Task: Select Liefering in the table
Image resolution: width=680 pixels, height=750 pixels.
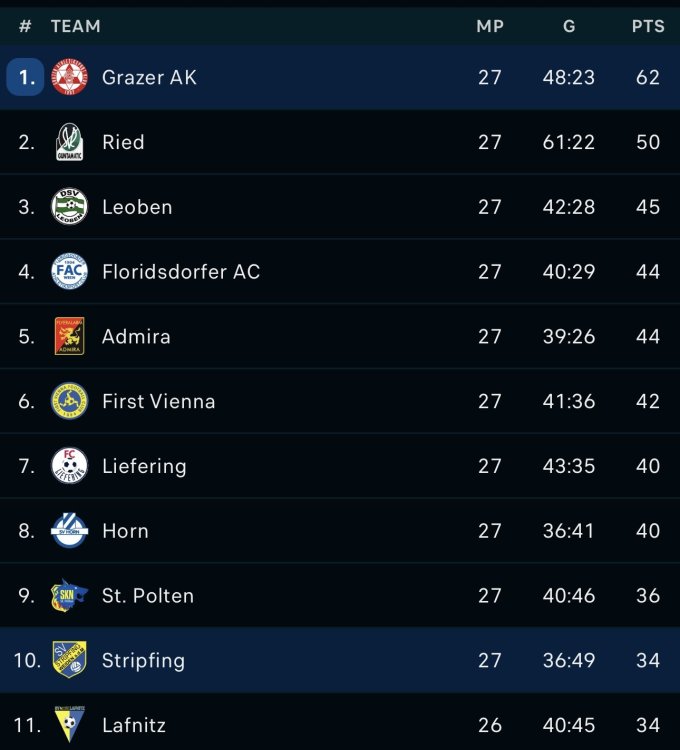Action: pyautogui.click(x=144, y=466)
